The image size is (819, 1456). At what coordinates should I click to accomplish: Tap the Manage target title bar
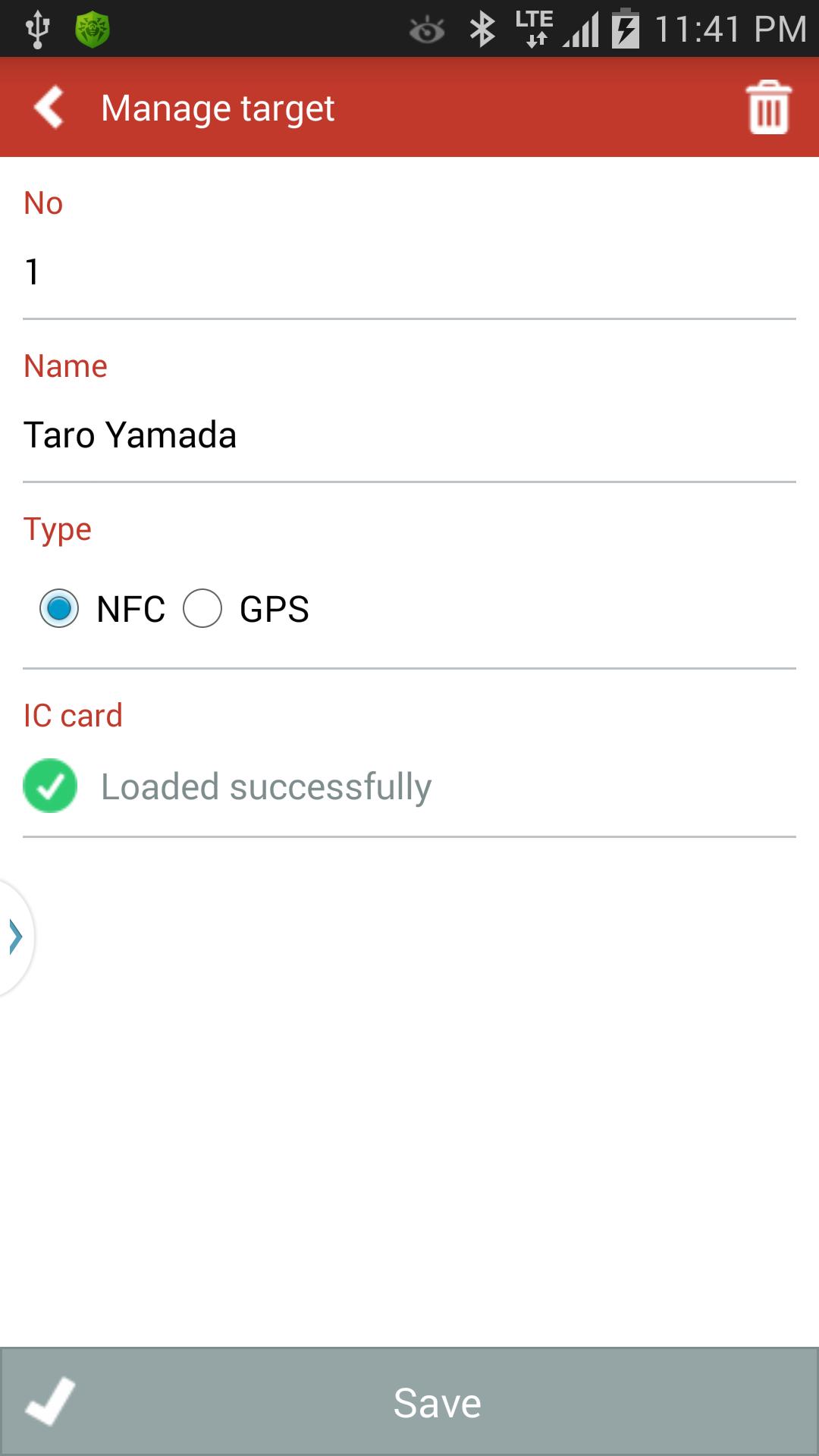218,107
